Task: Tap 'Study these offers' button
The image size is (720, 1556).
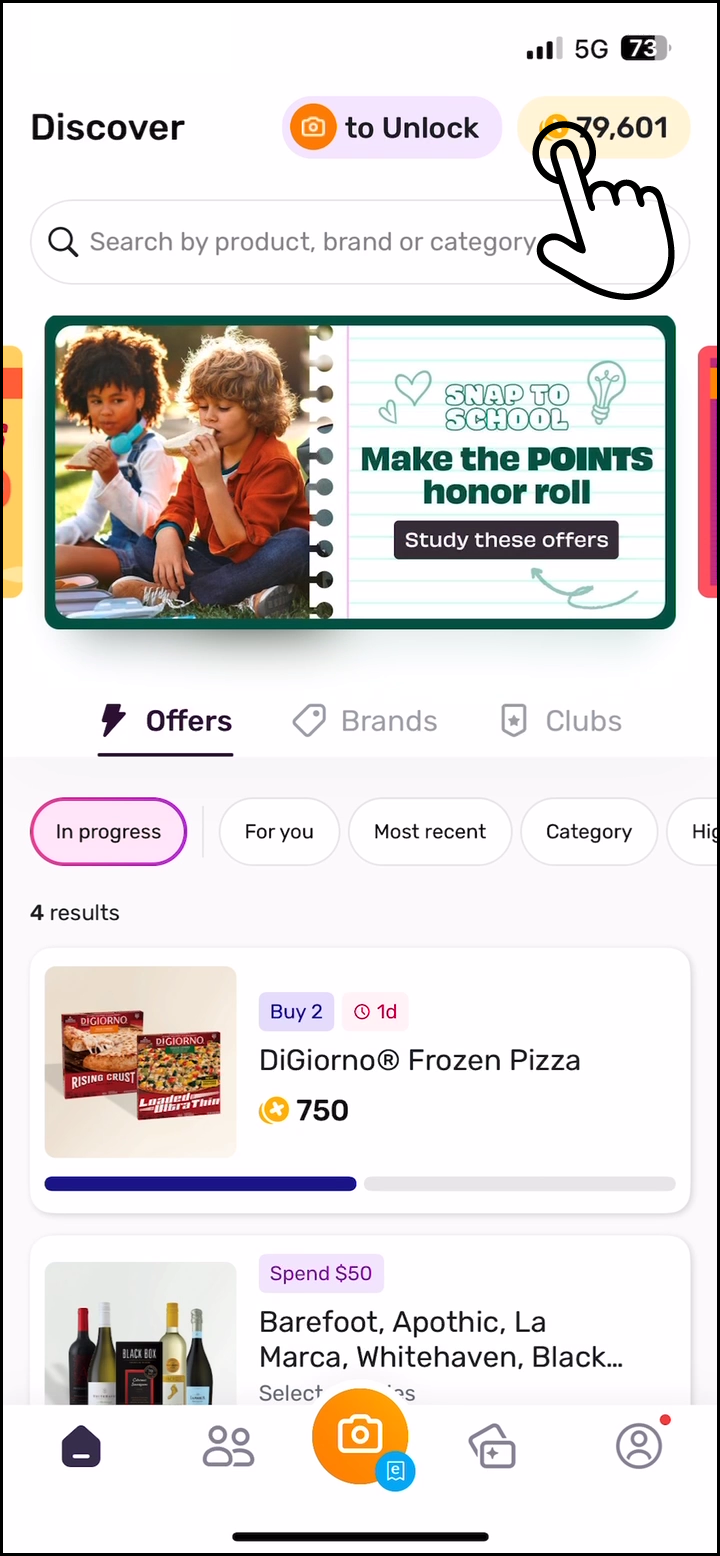Action: pos(506,540)
